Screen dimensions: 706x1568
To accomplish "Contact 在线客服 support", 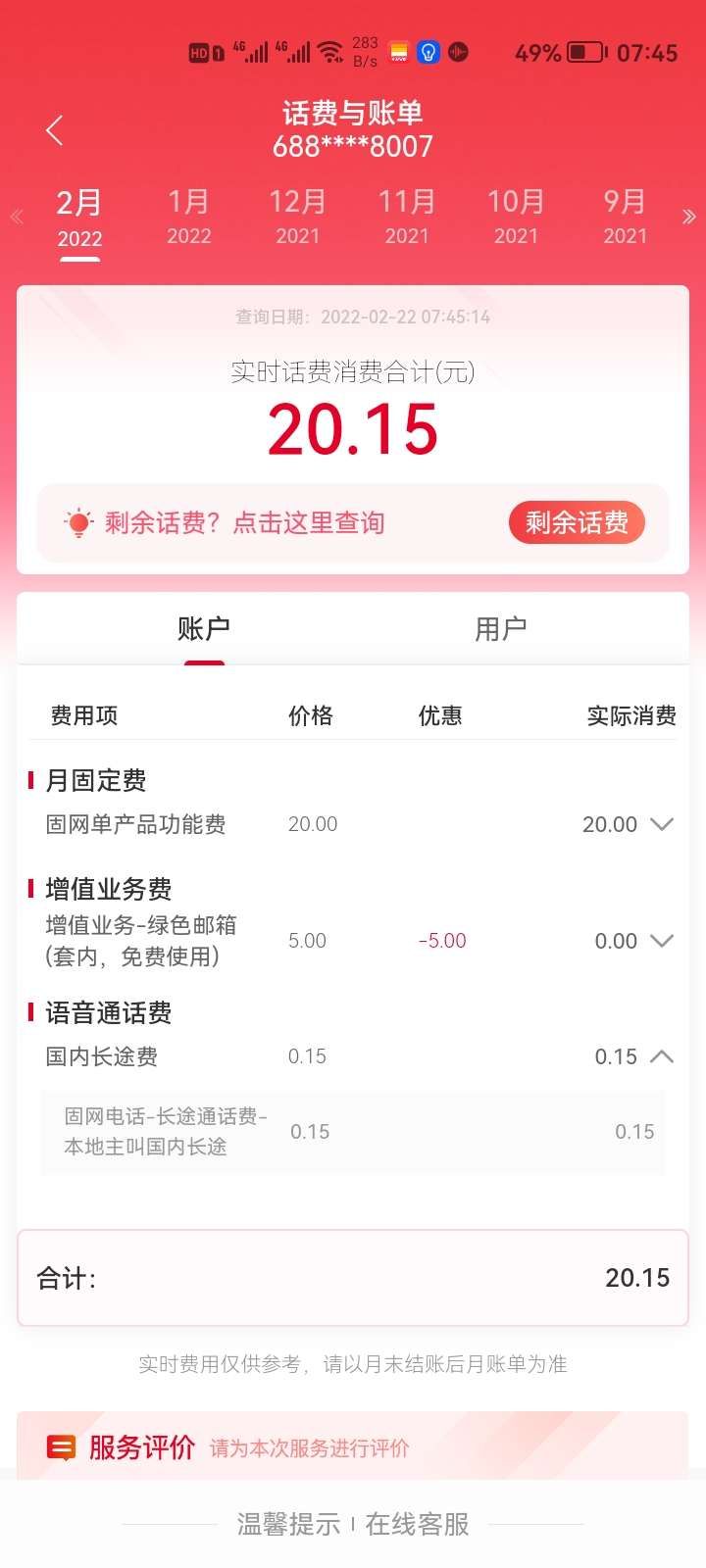I will point(418,1524).
